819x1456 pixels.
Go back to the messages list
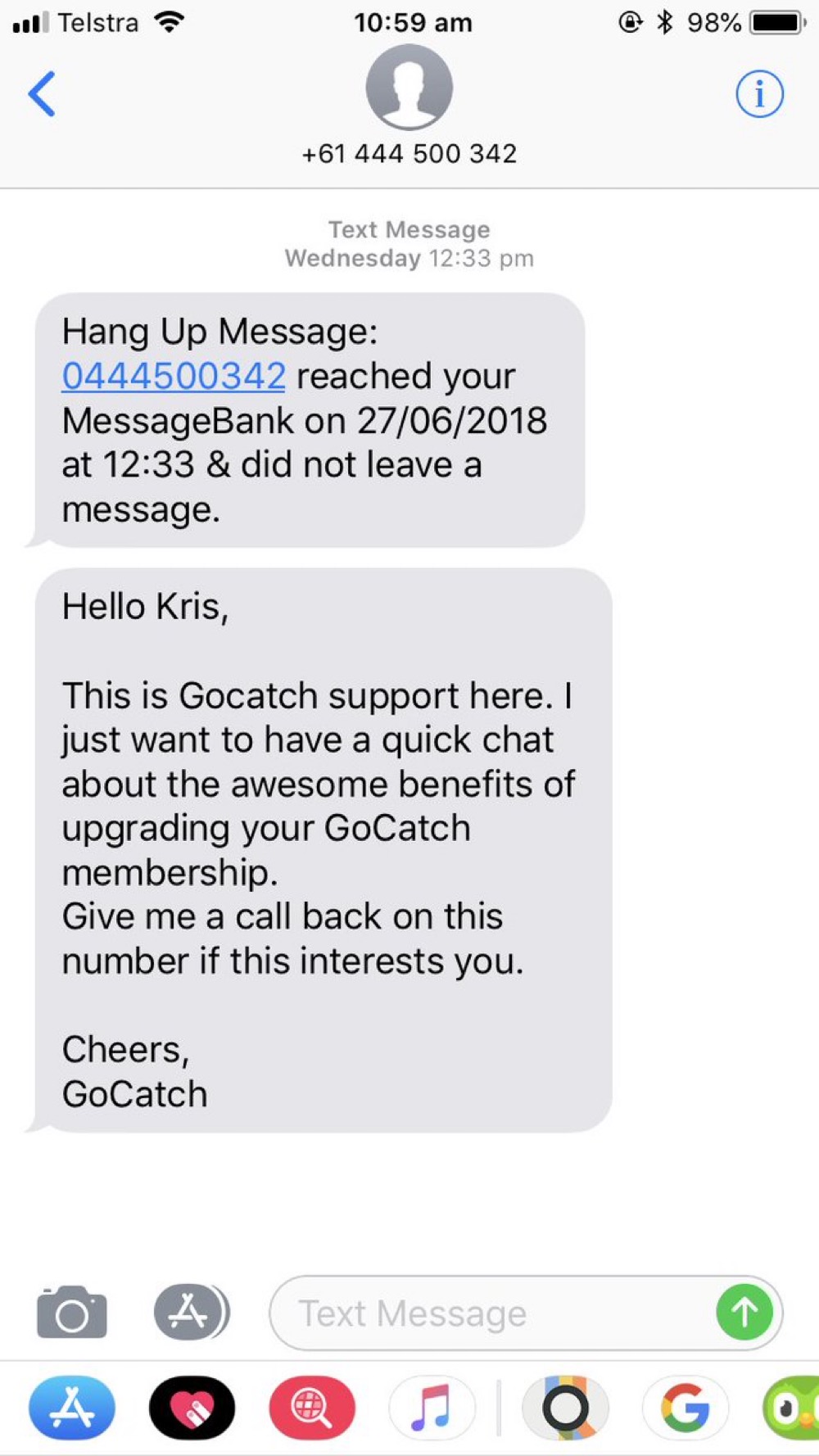42,94
